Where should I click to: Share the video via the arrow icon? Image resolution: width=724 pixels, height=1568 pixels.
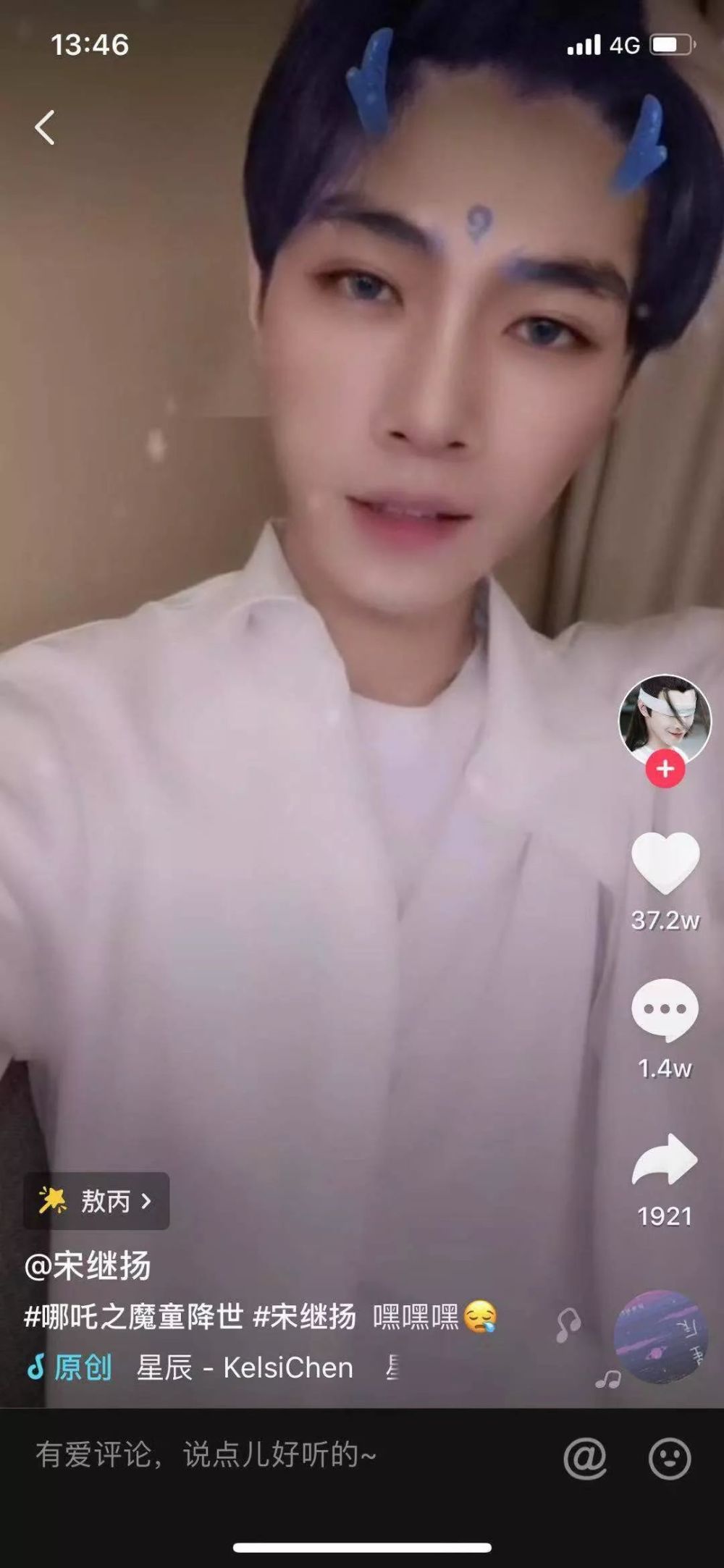pyautogui.click(x=665, y=1160)
